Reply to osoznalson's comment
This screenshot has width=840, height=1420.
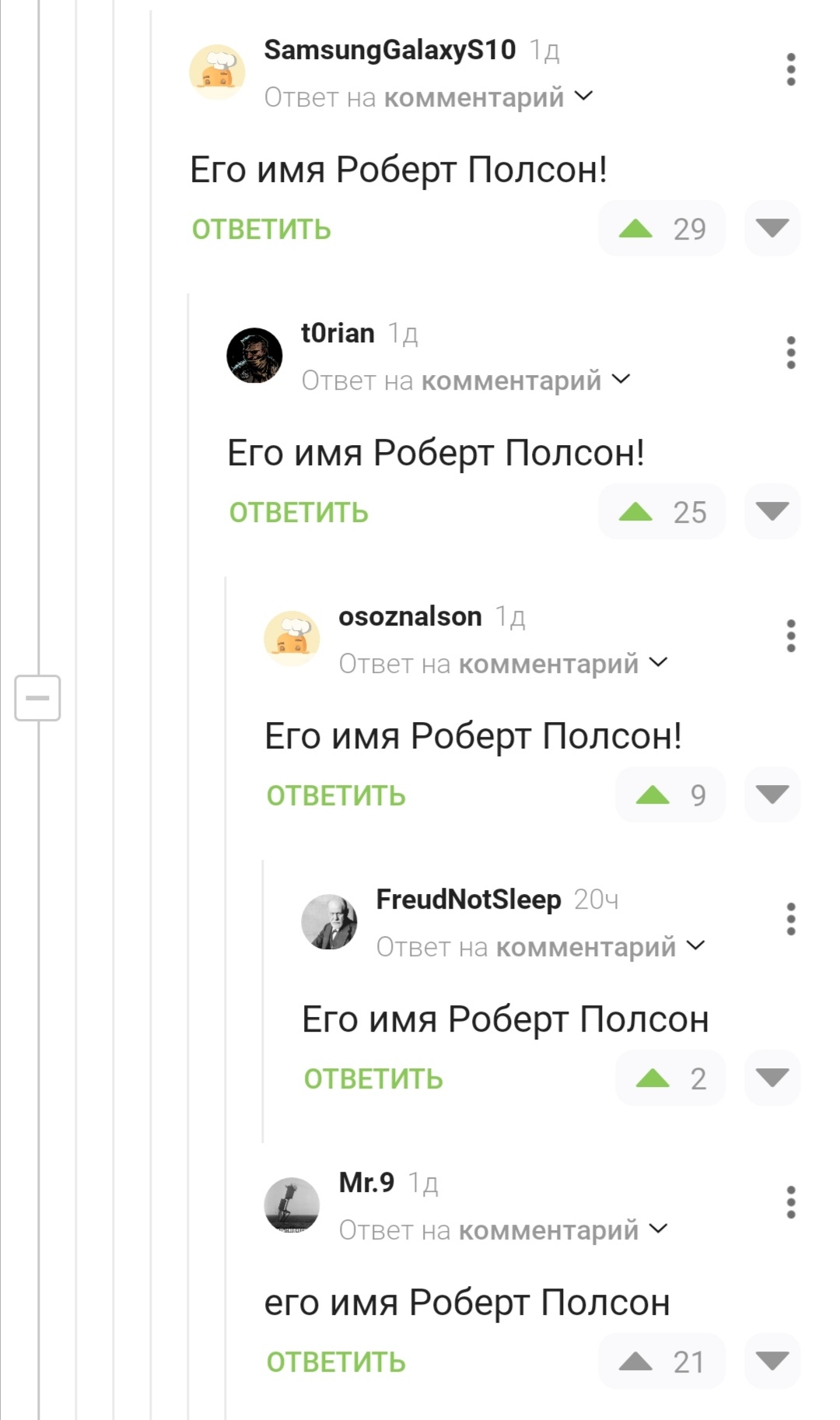[336, 796]
